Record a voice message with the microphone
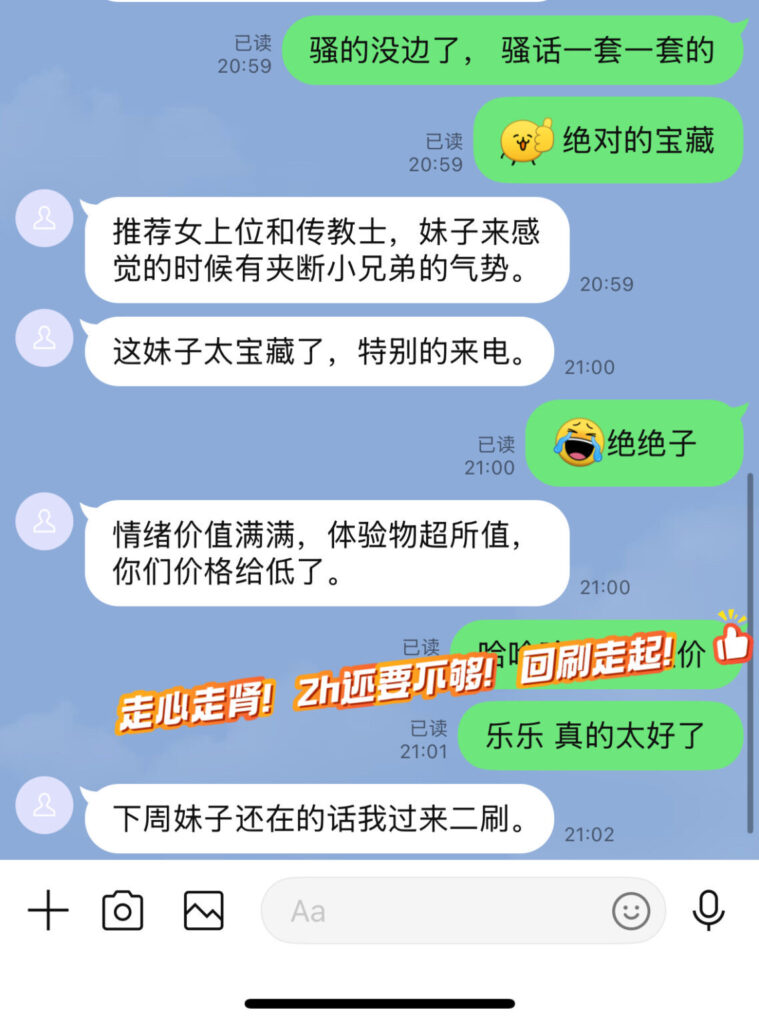This screenshot has height=1024, width=759. [x=709, y=910]
